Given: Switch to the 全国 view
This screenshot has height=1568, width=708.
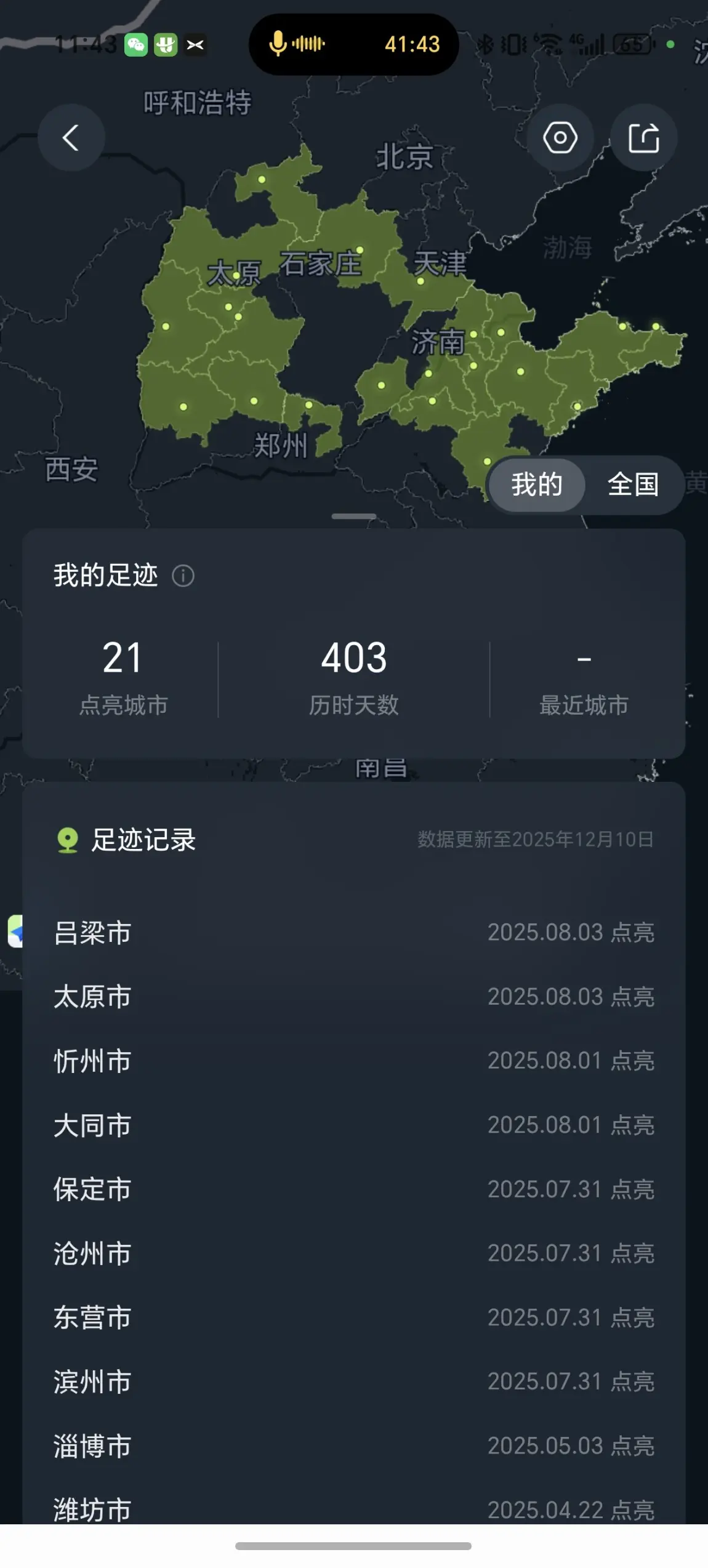Looking at the screenshot, I should 633,484.
